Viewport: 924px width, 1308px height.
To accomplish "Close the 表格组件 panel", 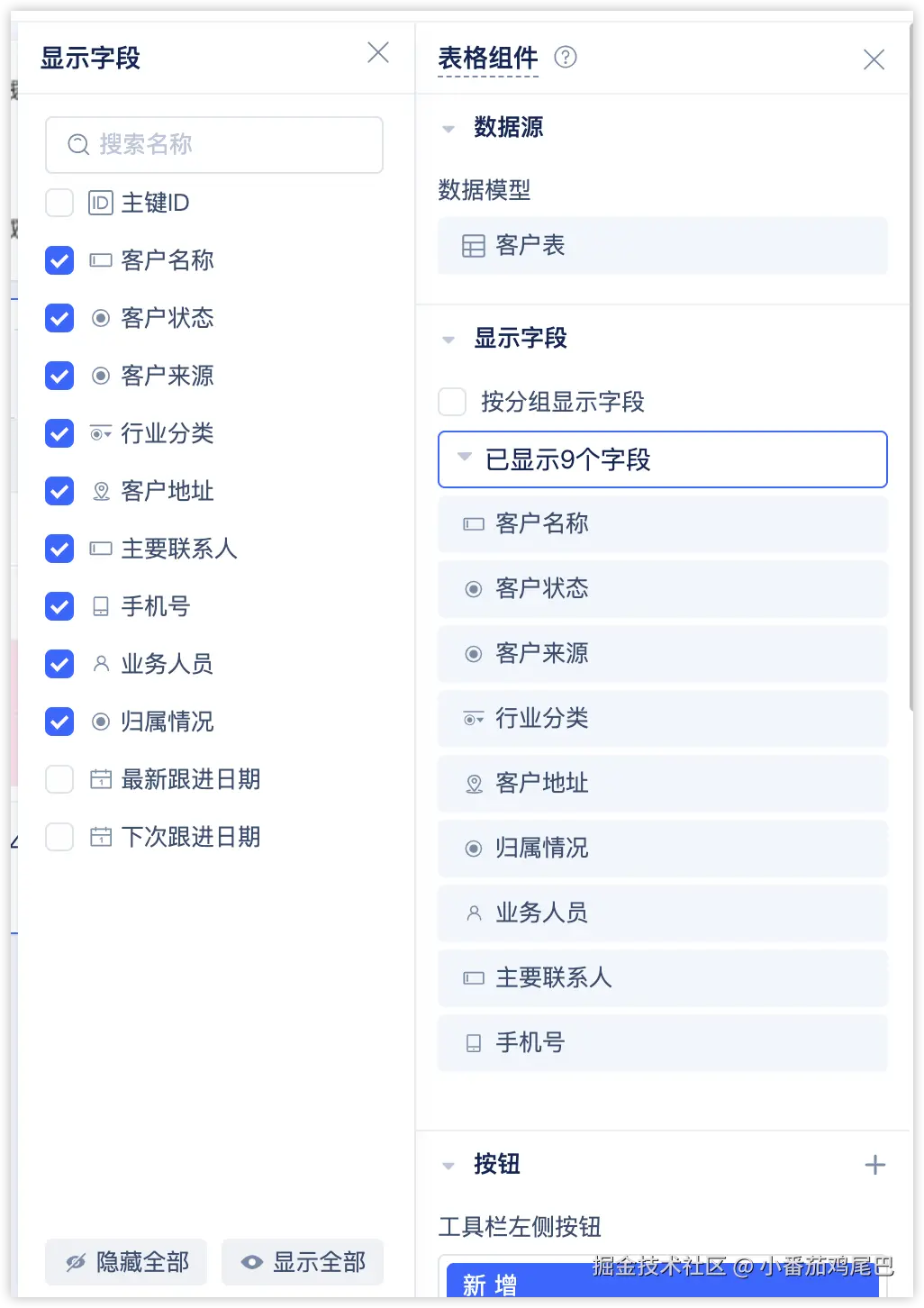I will pyautogui.click(x=874, y=60).
